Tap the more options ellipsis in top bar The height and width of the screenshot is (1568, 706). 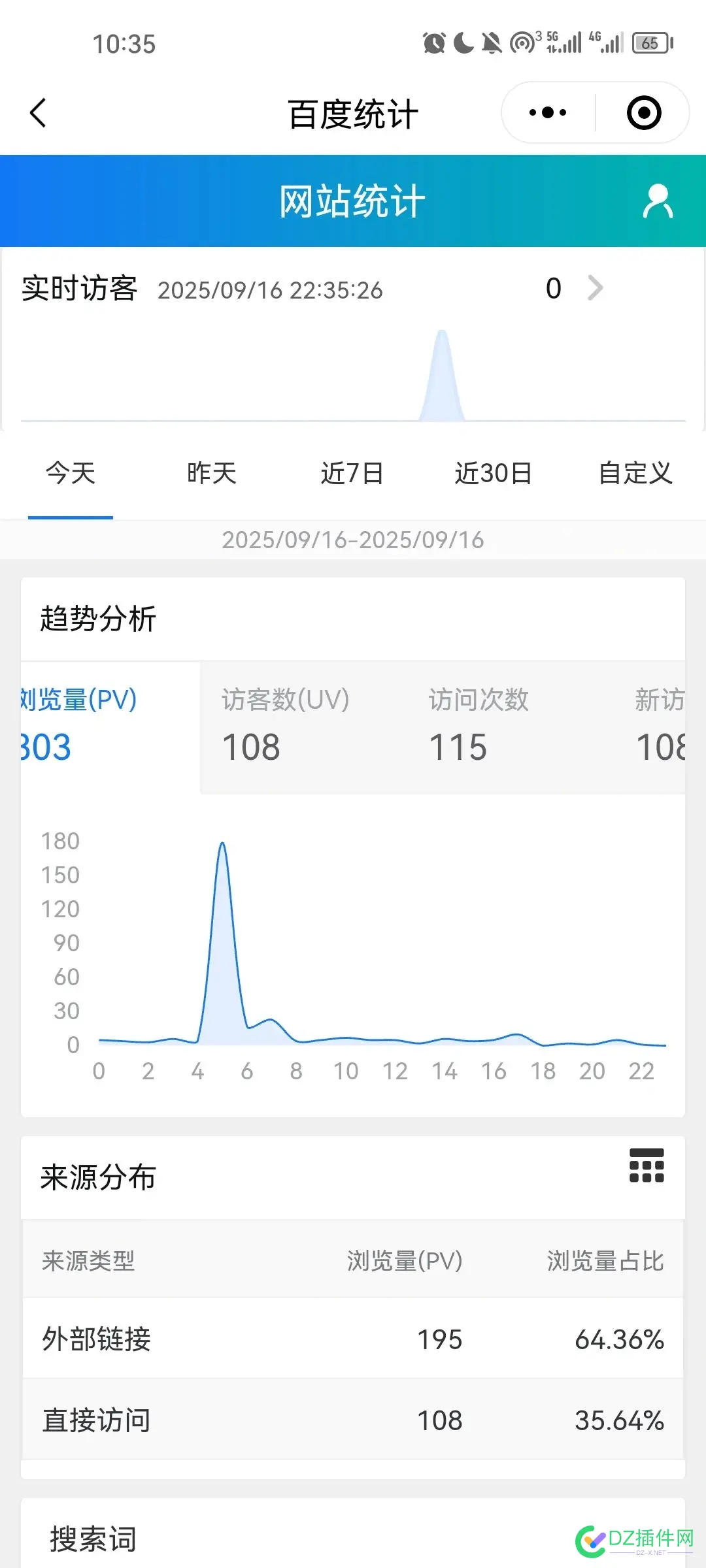(x=546, y=112)
